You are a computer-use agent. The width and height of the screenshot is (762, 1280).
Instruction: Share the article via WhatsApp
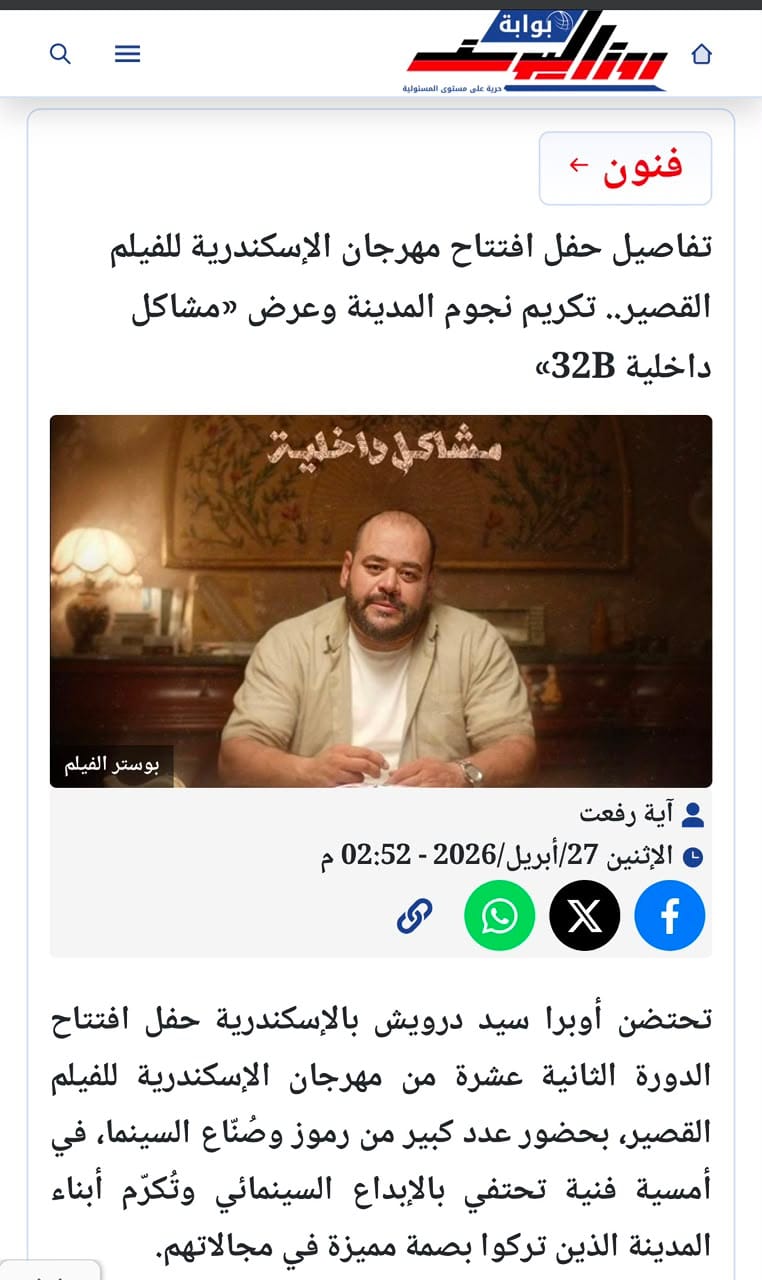[500, 915]
